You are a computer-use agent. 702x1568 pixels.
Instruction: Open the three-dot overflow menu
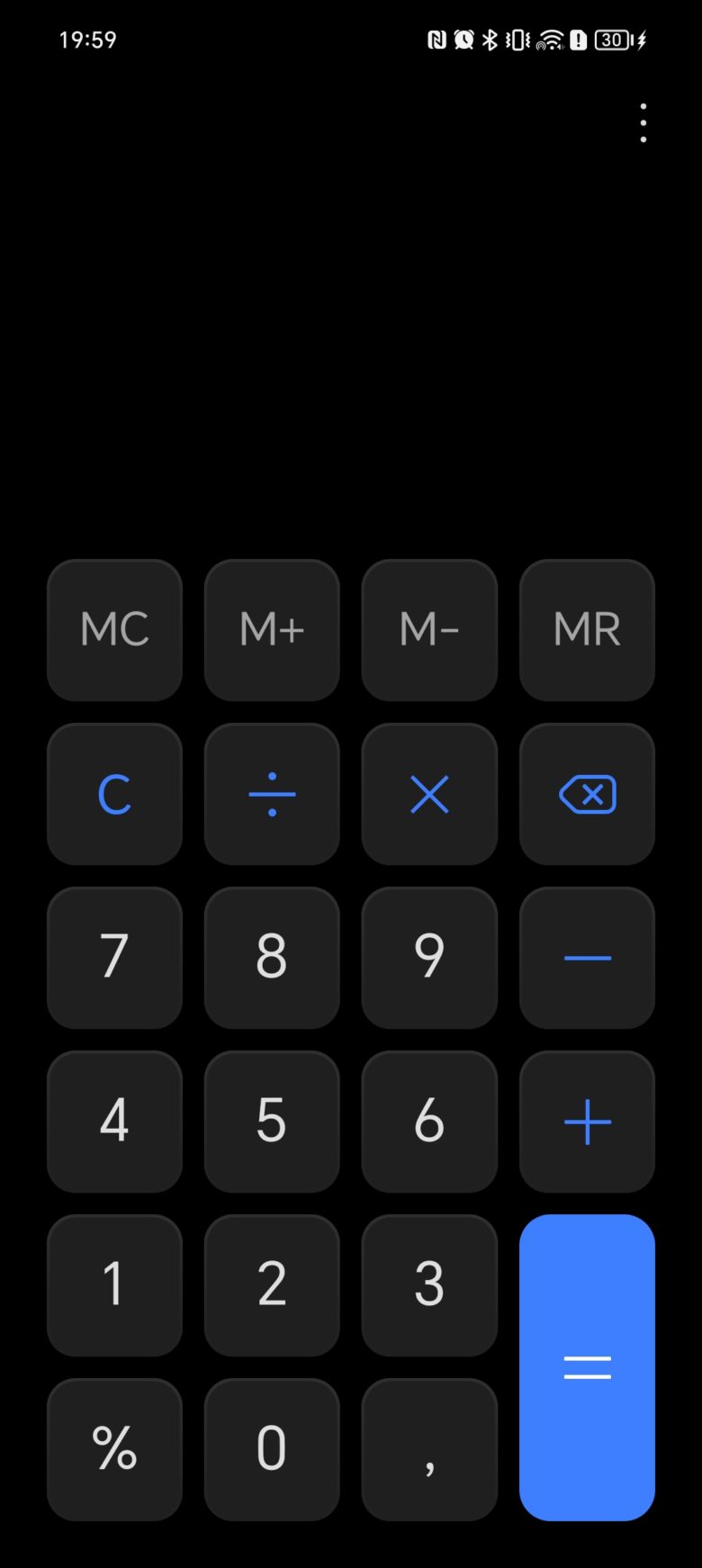643,123
